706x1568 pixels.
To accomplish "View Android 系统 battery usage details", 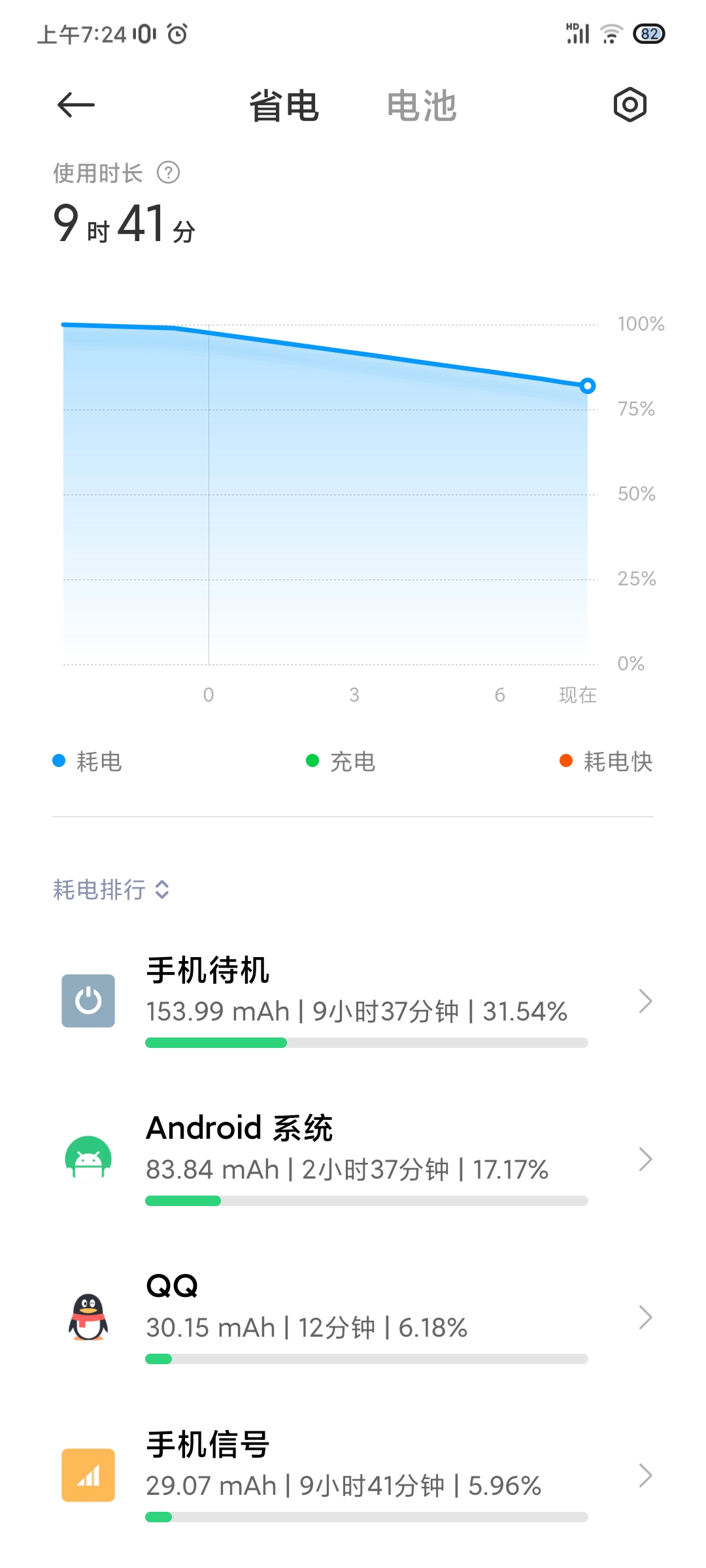I will pyautogui.click(x=353, y=1159).
